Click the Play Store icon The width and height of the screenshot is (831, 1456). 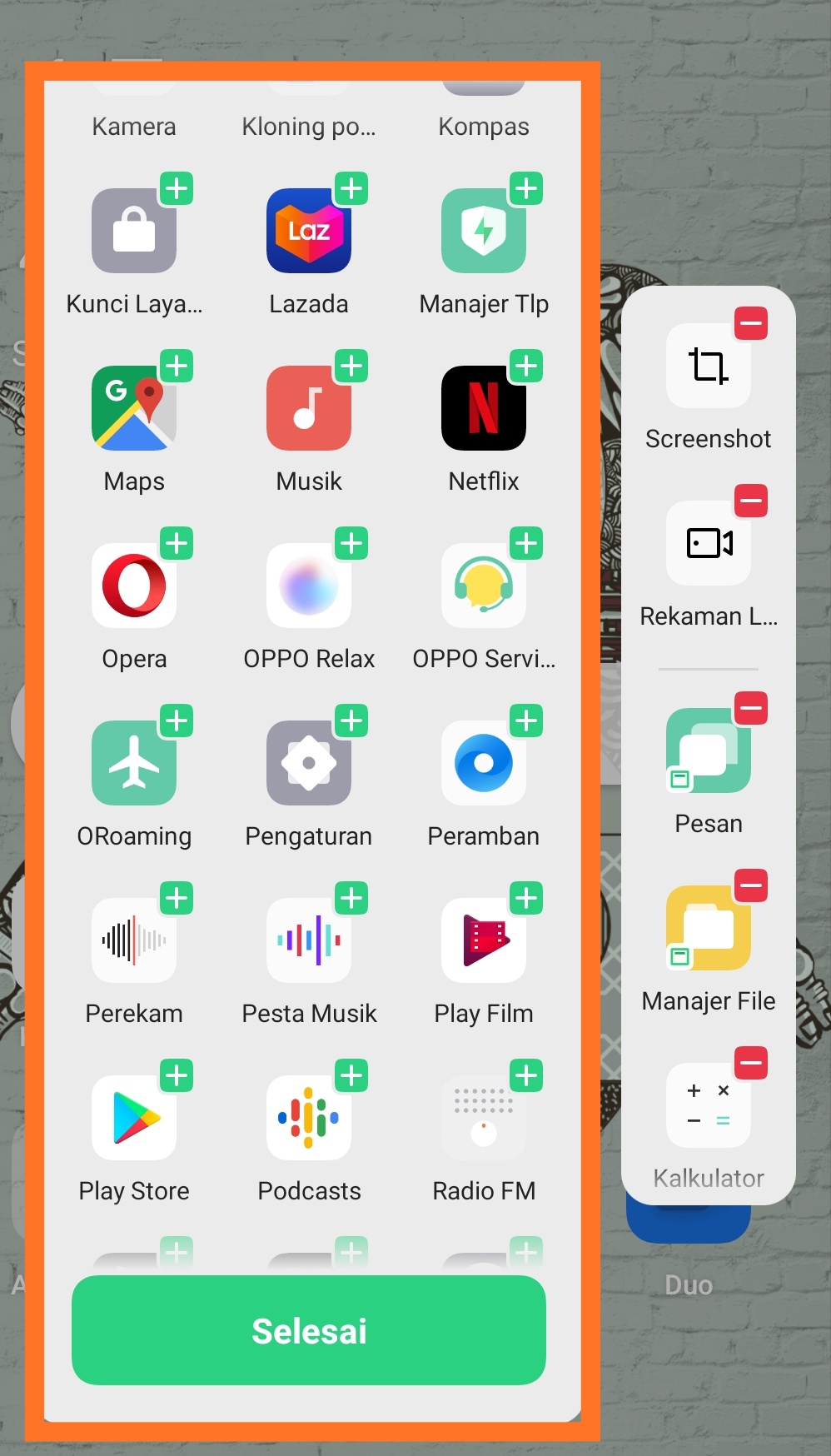(x=134, y=1116)
